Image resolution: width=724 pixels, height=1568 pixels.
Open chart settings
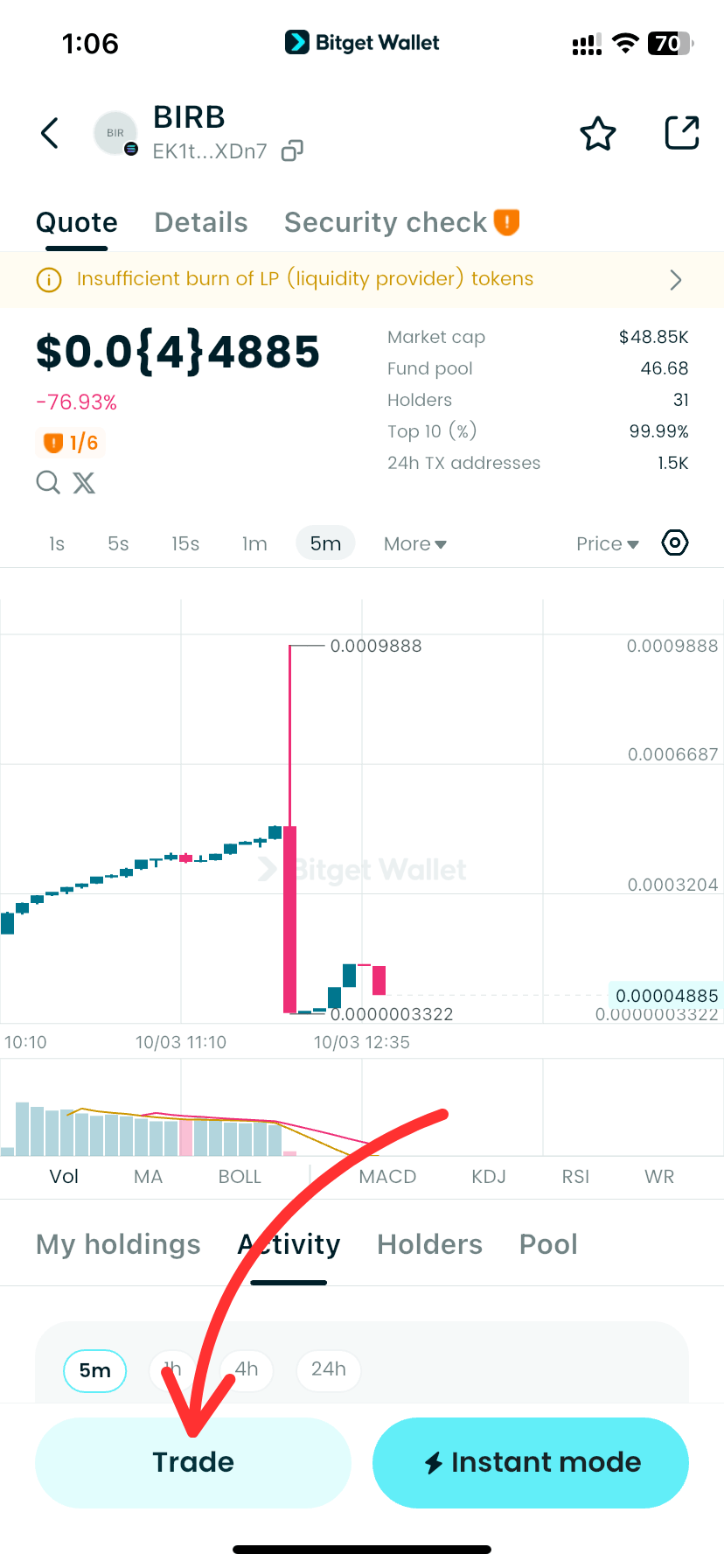coord(675,543)
